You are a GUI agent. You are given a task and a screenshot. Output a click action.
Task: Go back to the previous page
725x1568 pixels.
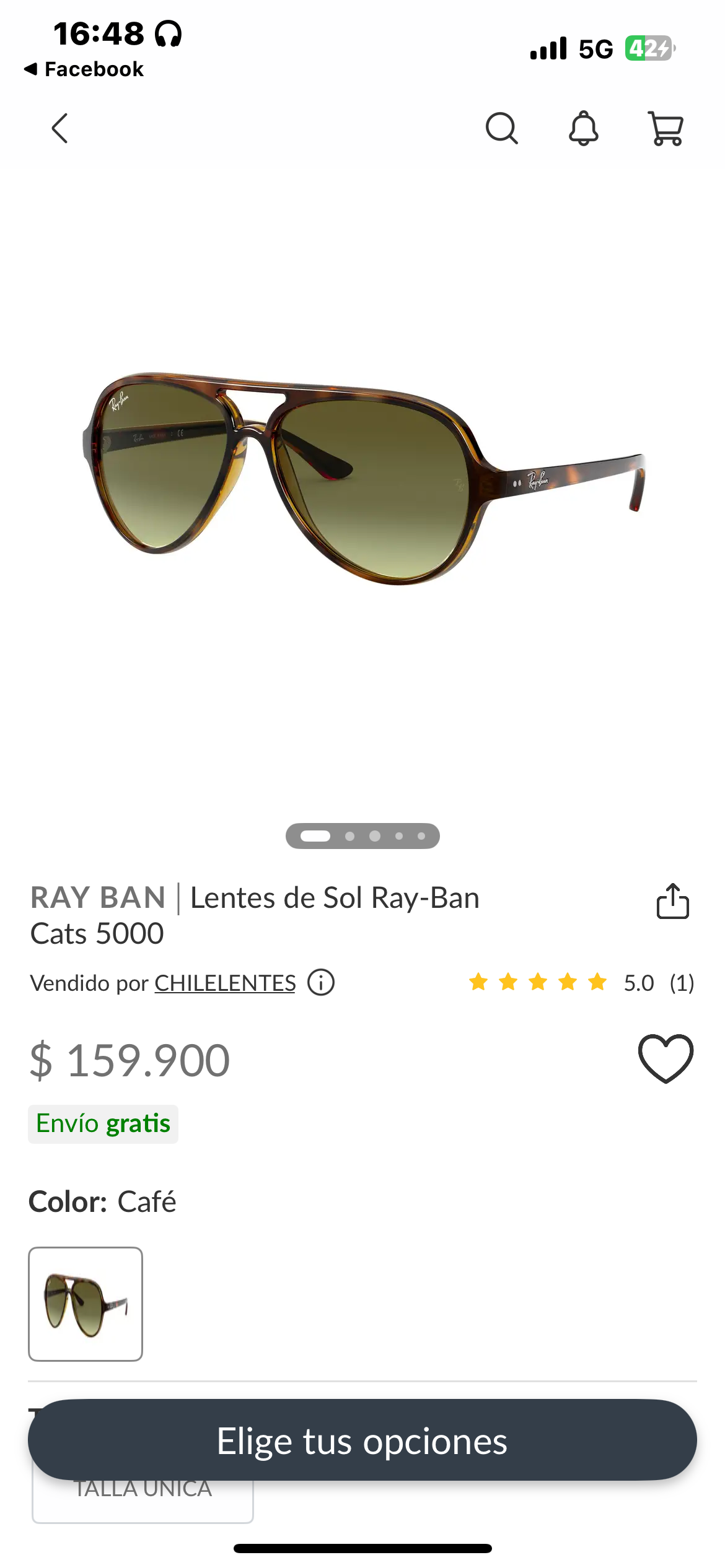pos(59,129)
